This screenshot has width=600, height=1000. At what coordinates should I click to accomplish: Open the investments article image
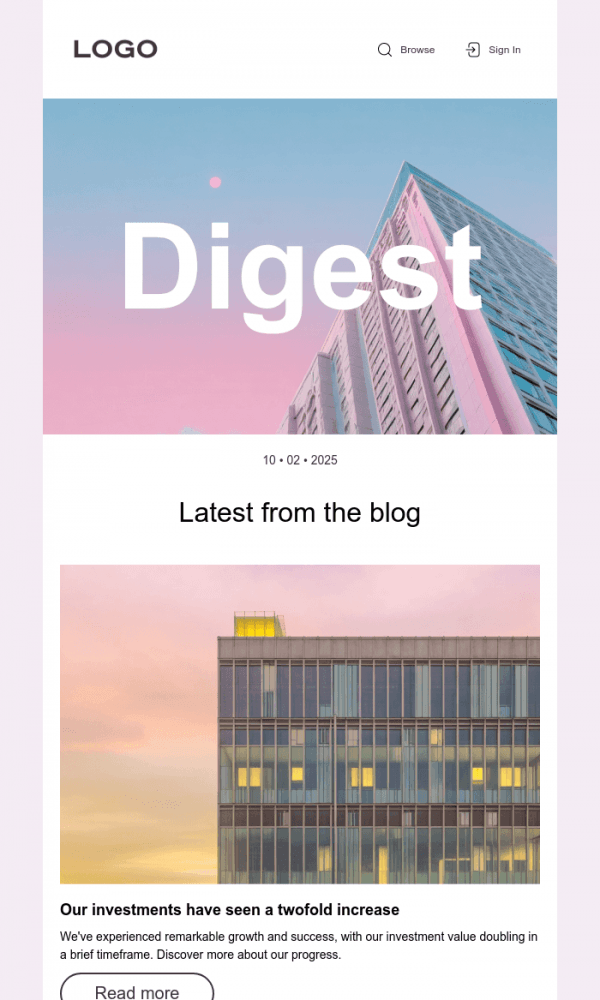point(300,724)
